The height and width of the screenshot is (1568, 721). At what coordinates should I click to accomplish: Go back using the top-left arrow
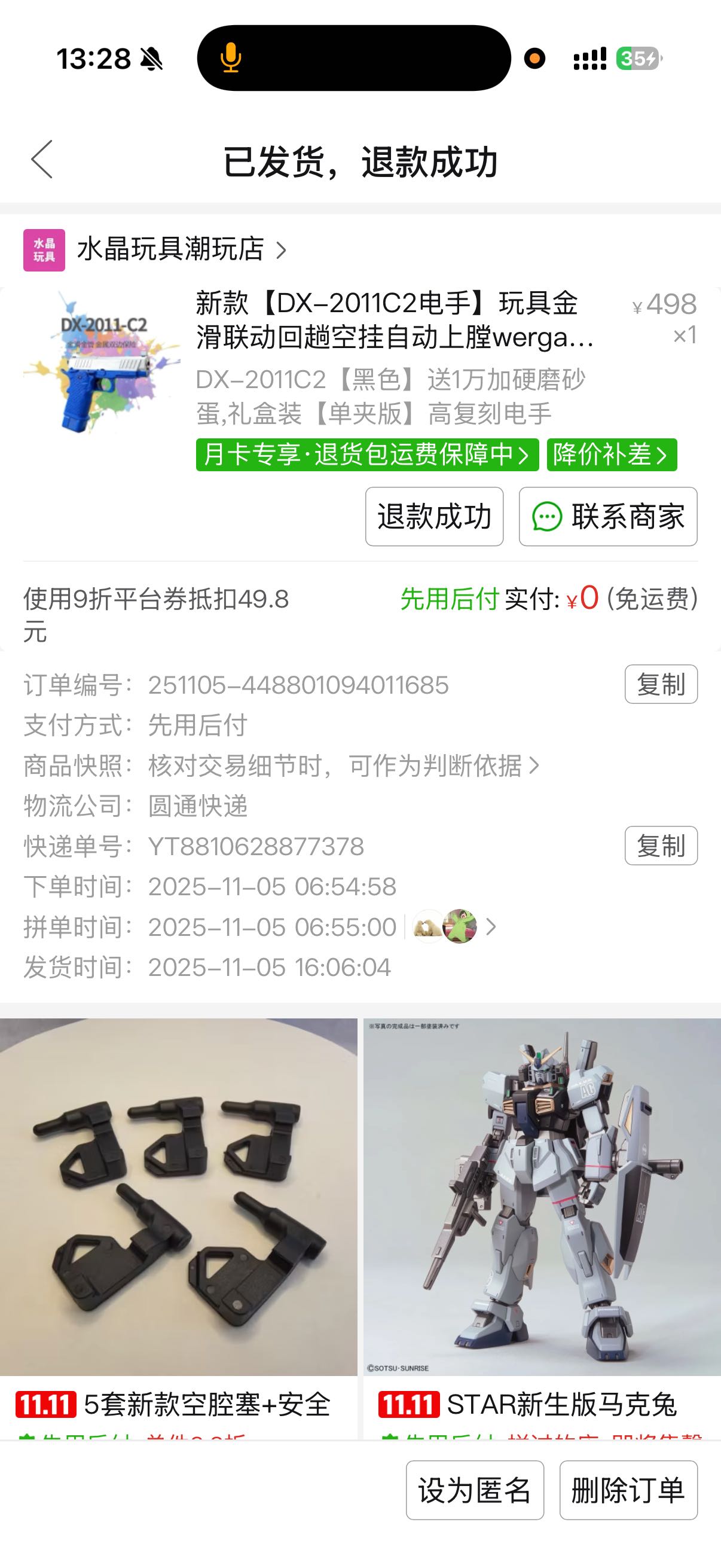(x=41, y=160)
